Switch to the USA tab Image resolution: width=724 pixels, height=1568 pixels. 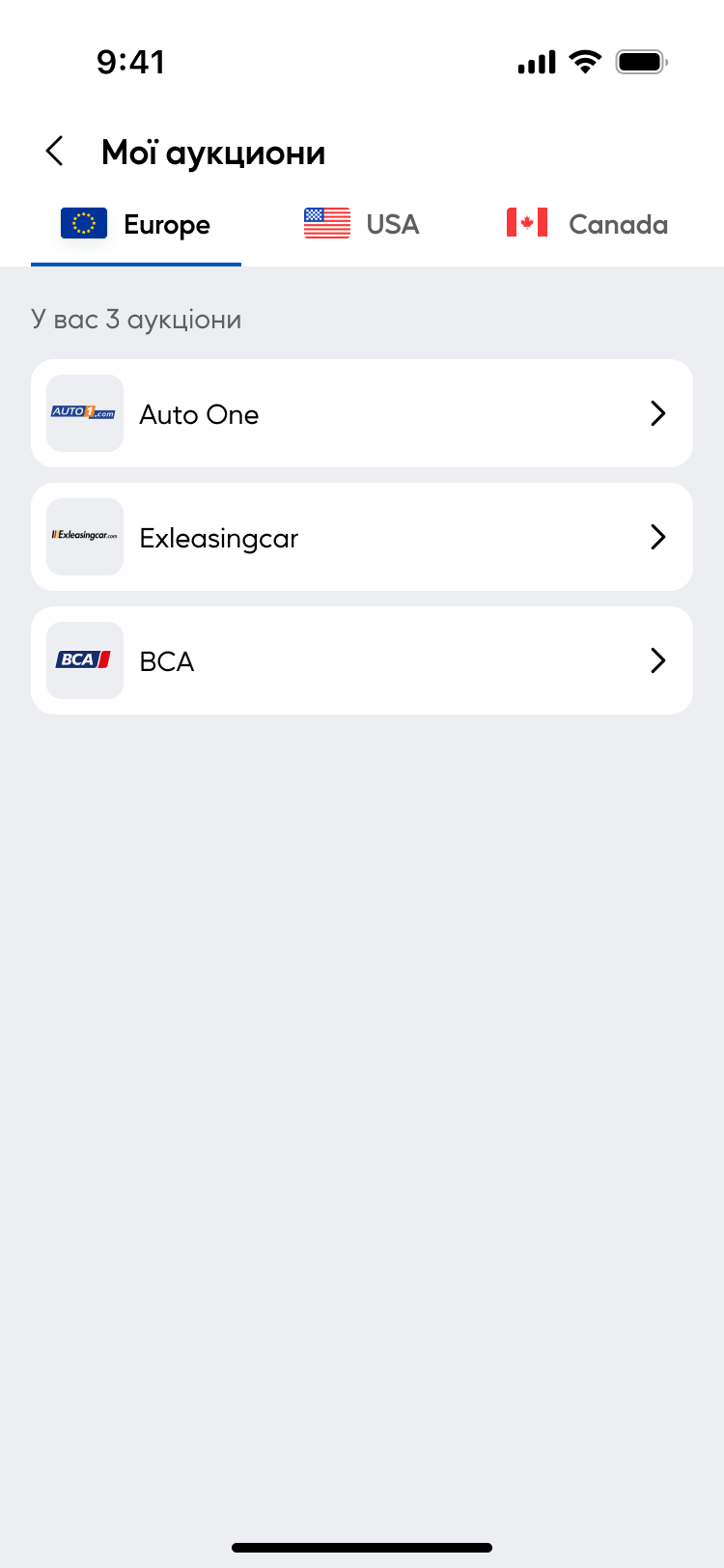point(362,225)
